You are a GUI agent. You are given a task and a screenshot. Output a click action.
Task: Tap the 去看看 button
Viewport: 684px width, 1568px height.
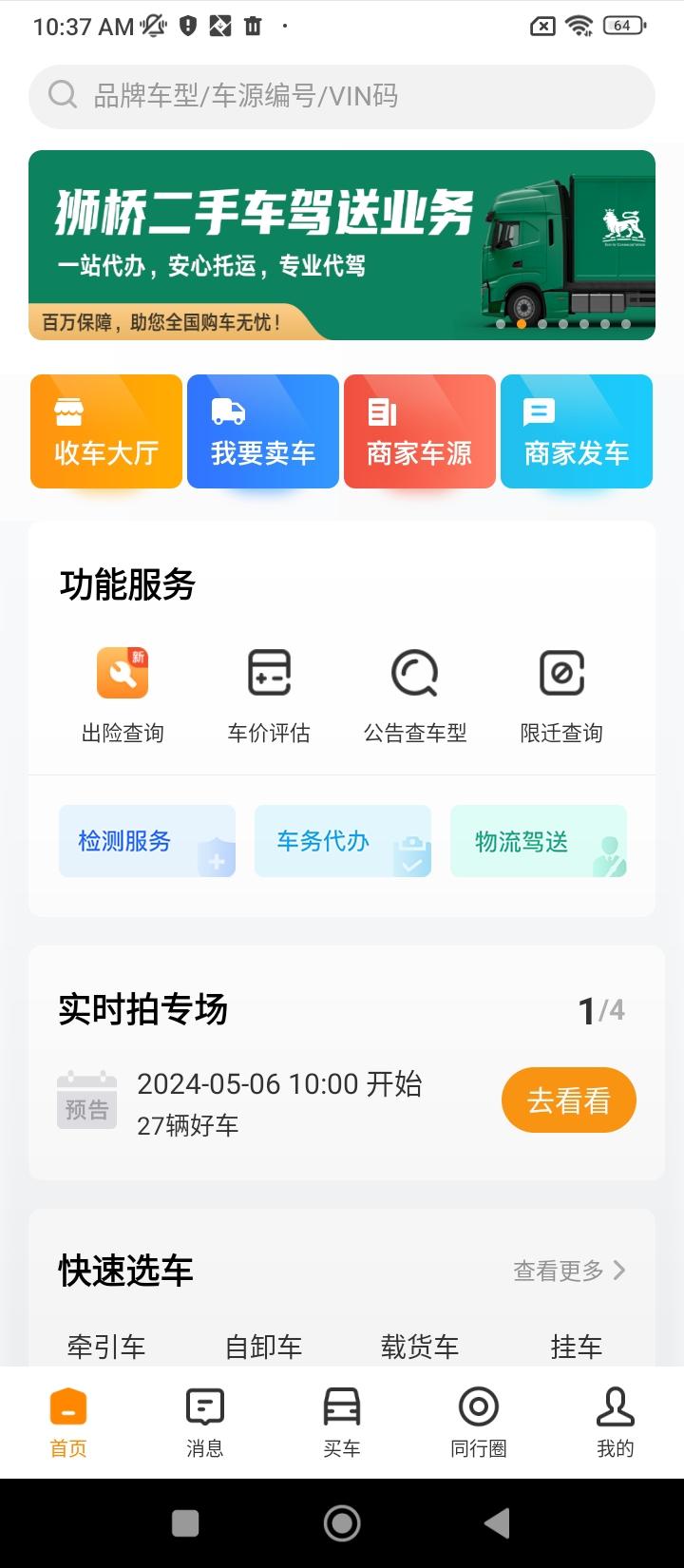[568, 1100]
